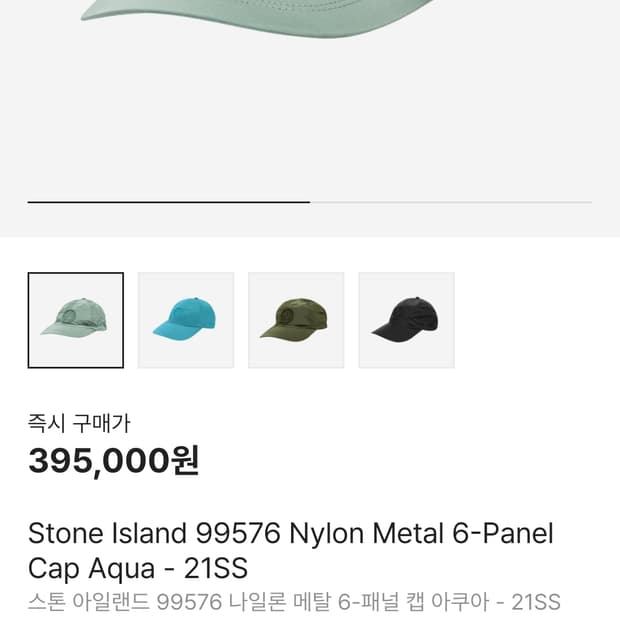Image resolution: width=620 pixels, height=620 pixels.
Task: Select the mint green cap thumbnail
Action: [x=76, y=320]
